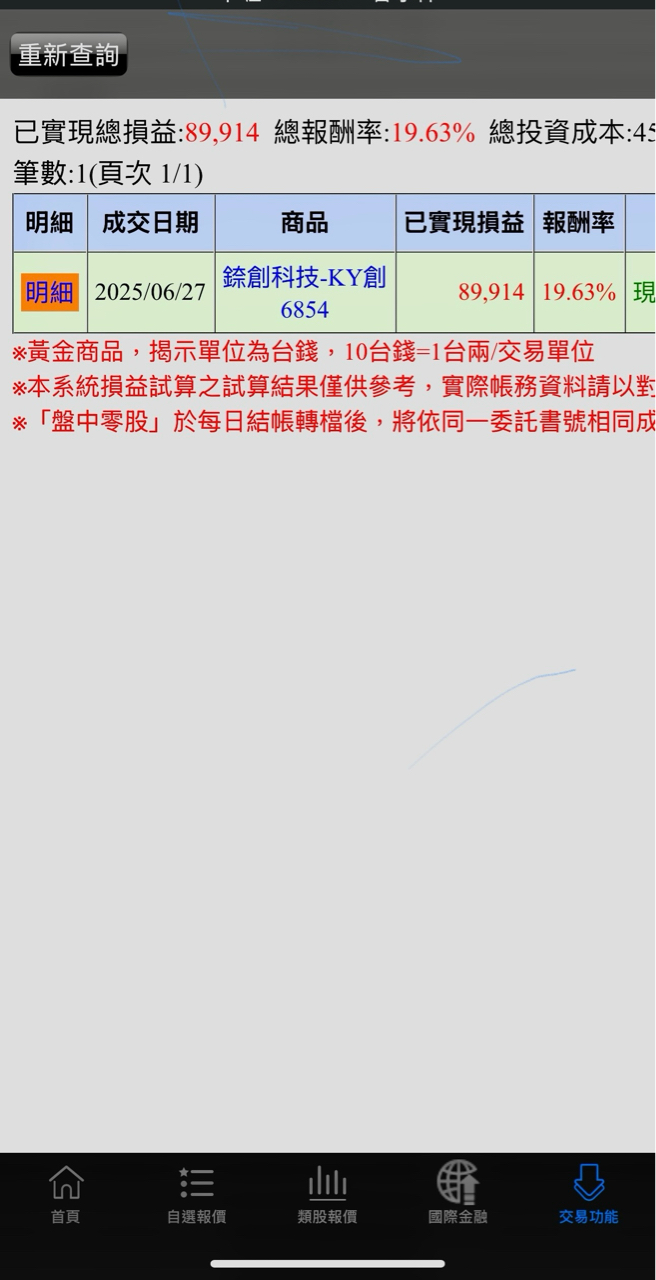Tap the 重新查詢 button
This screenshot has height=1280, width=656.
pyautogui.click(x=68, y=55)
